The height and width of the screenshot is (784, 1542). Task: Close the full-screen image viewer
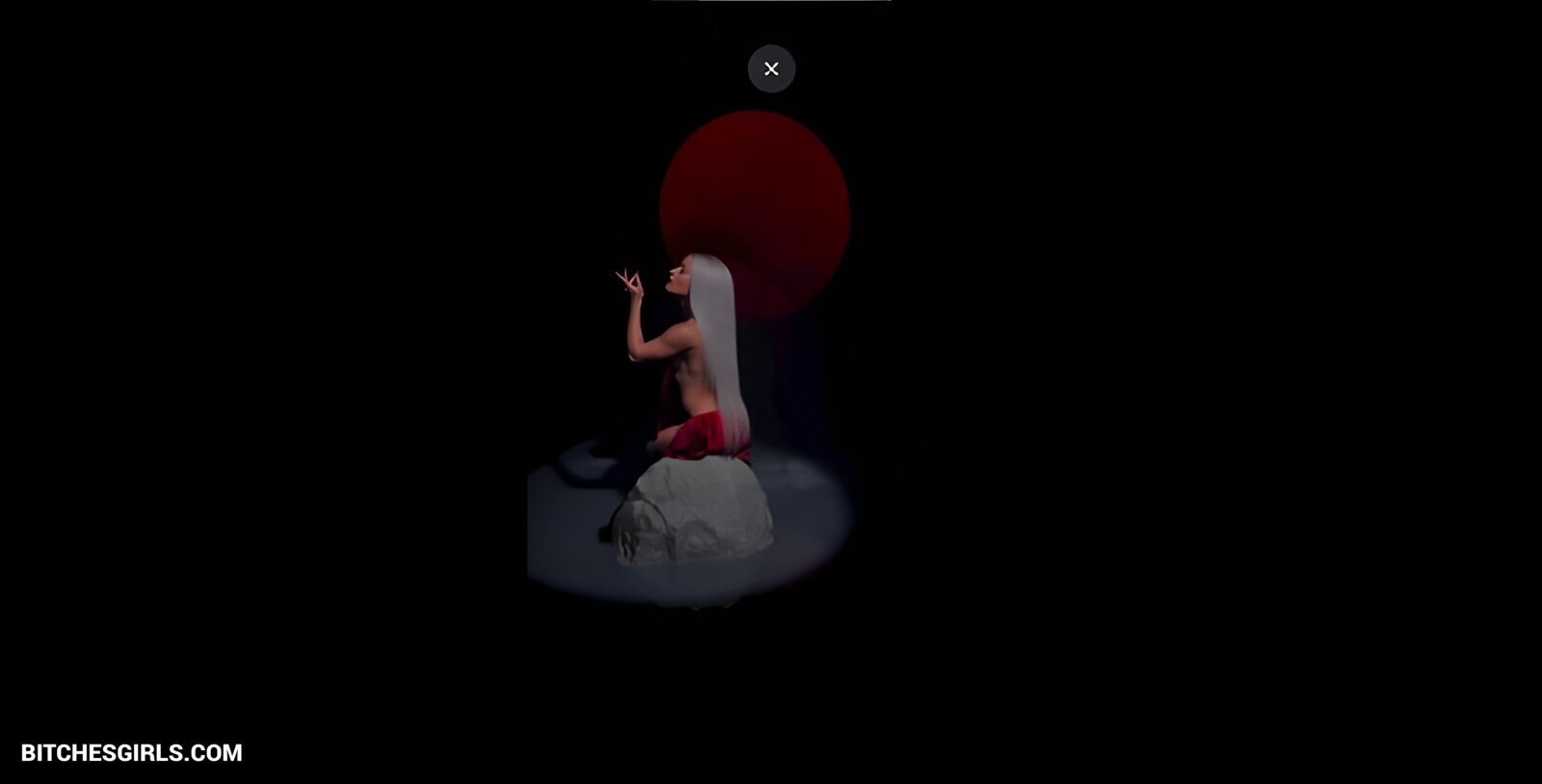point(771,69)
